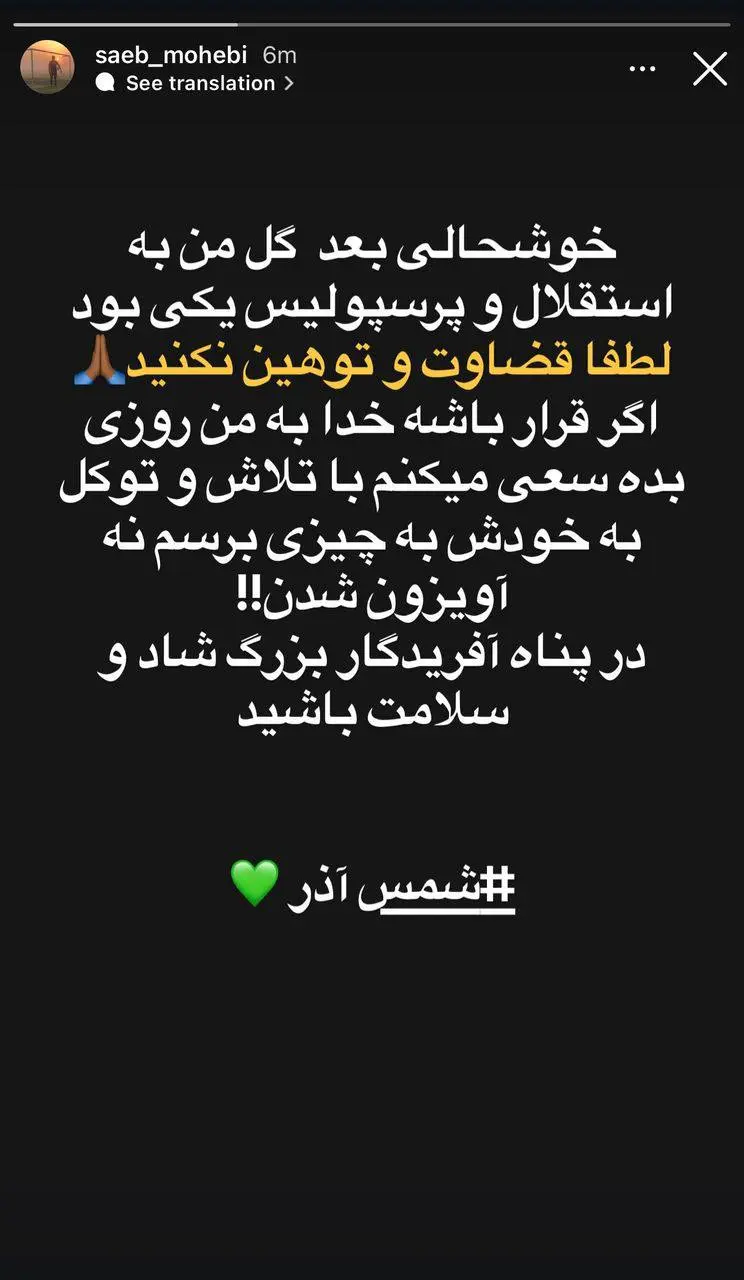Select the story header bar area

pyautogui.click(x=372, y=67)
